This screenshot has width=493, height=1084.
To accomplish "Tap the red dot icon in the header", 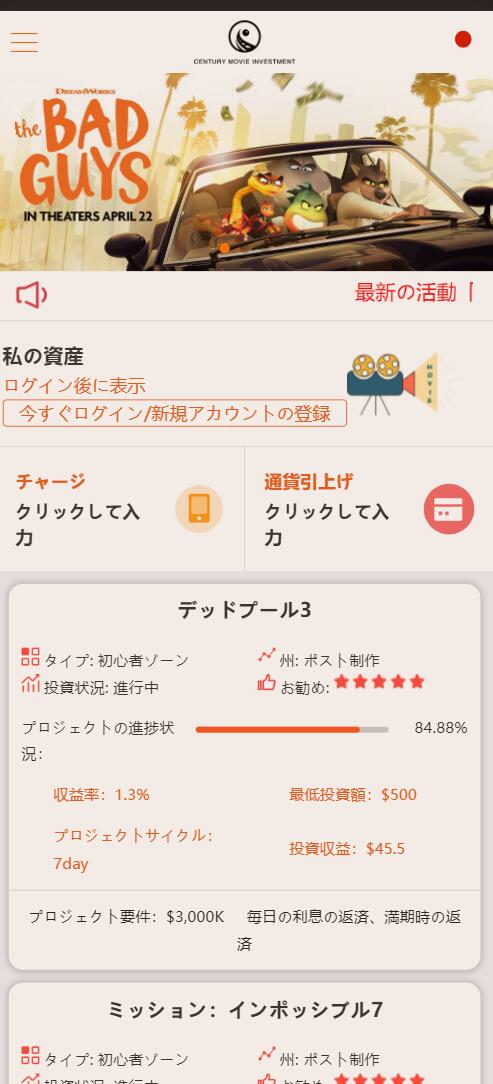I will point(463,39).
